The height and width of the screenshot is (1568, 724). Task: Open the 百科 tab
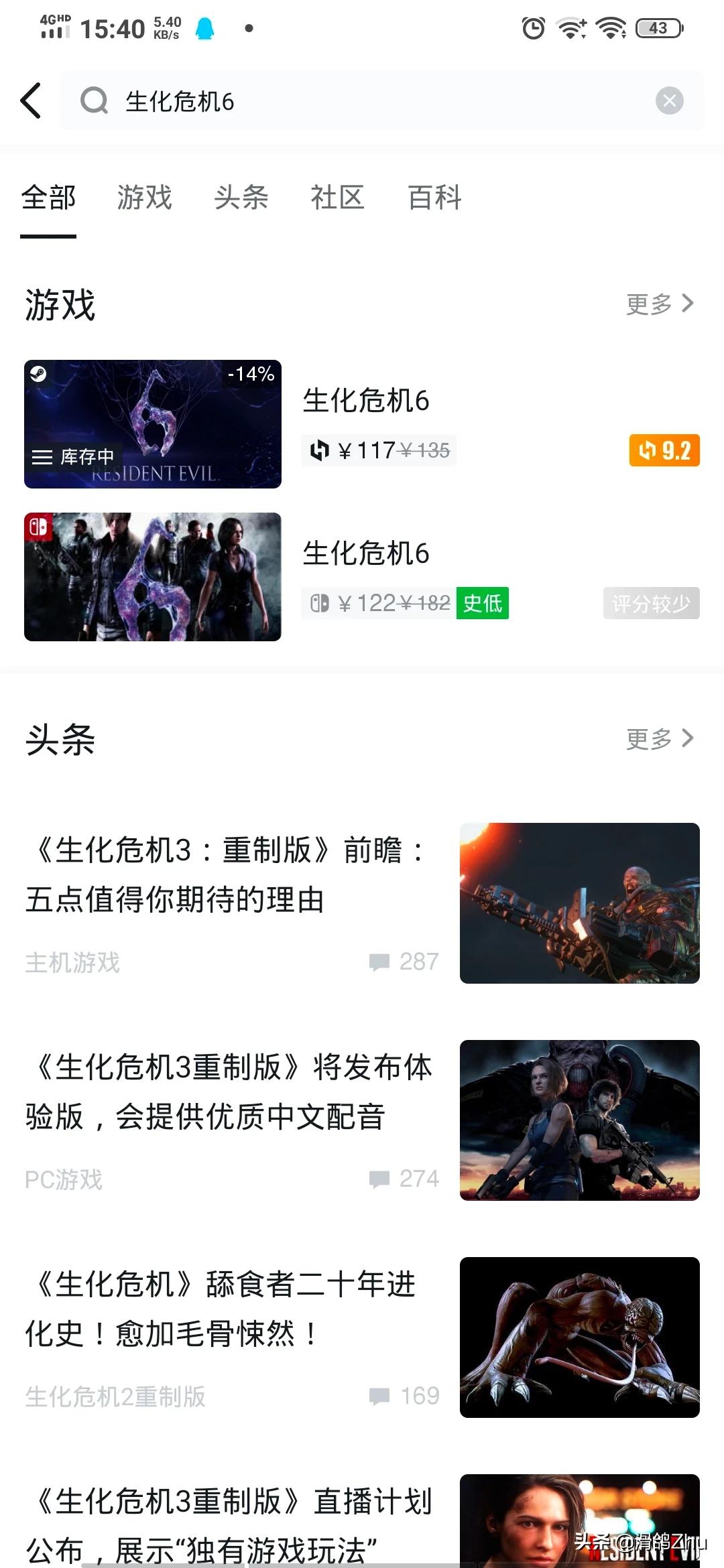click(x=434, y=198)
